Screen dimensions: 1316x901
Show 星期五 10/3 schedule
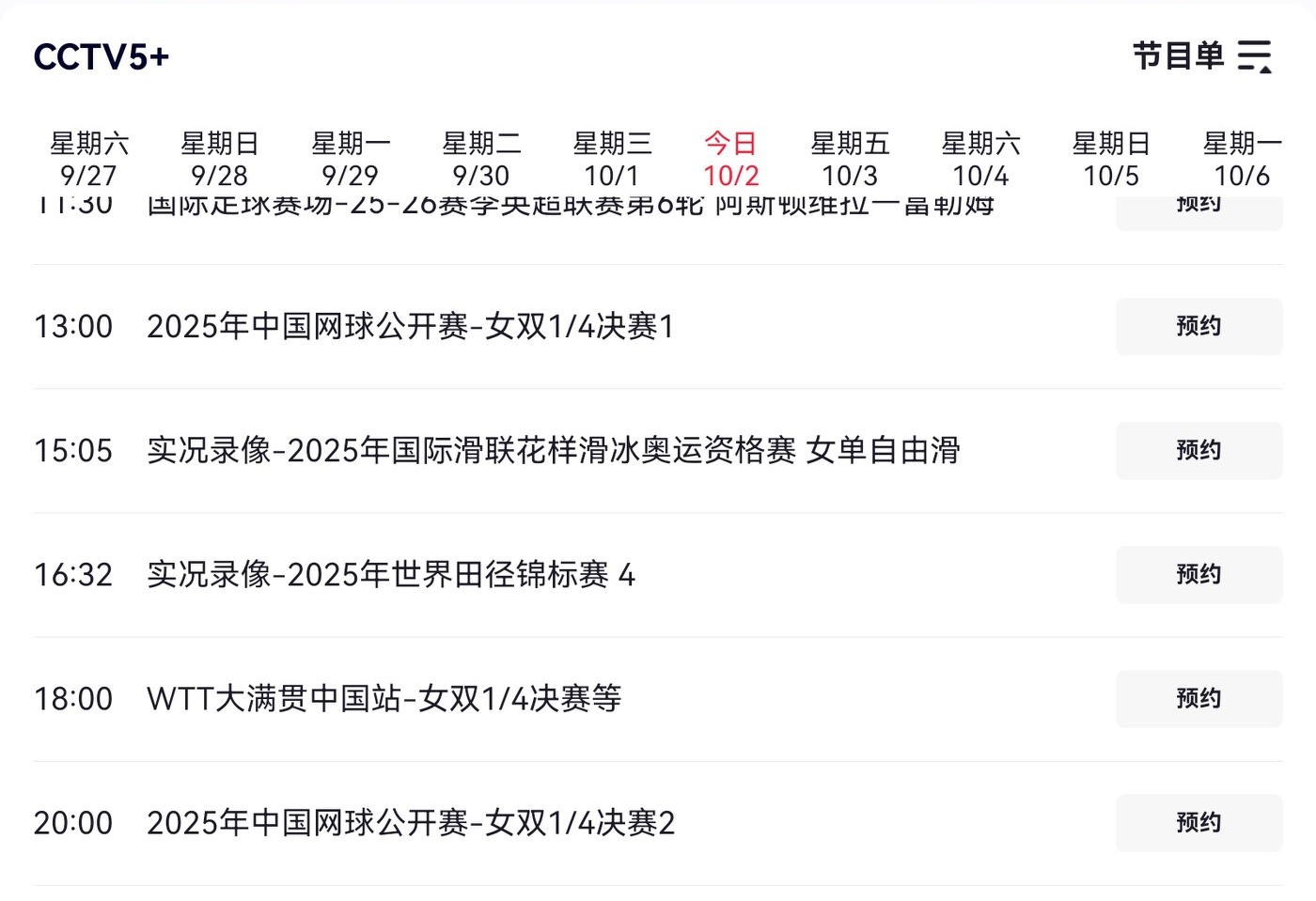point(850,160)
